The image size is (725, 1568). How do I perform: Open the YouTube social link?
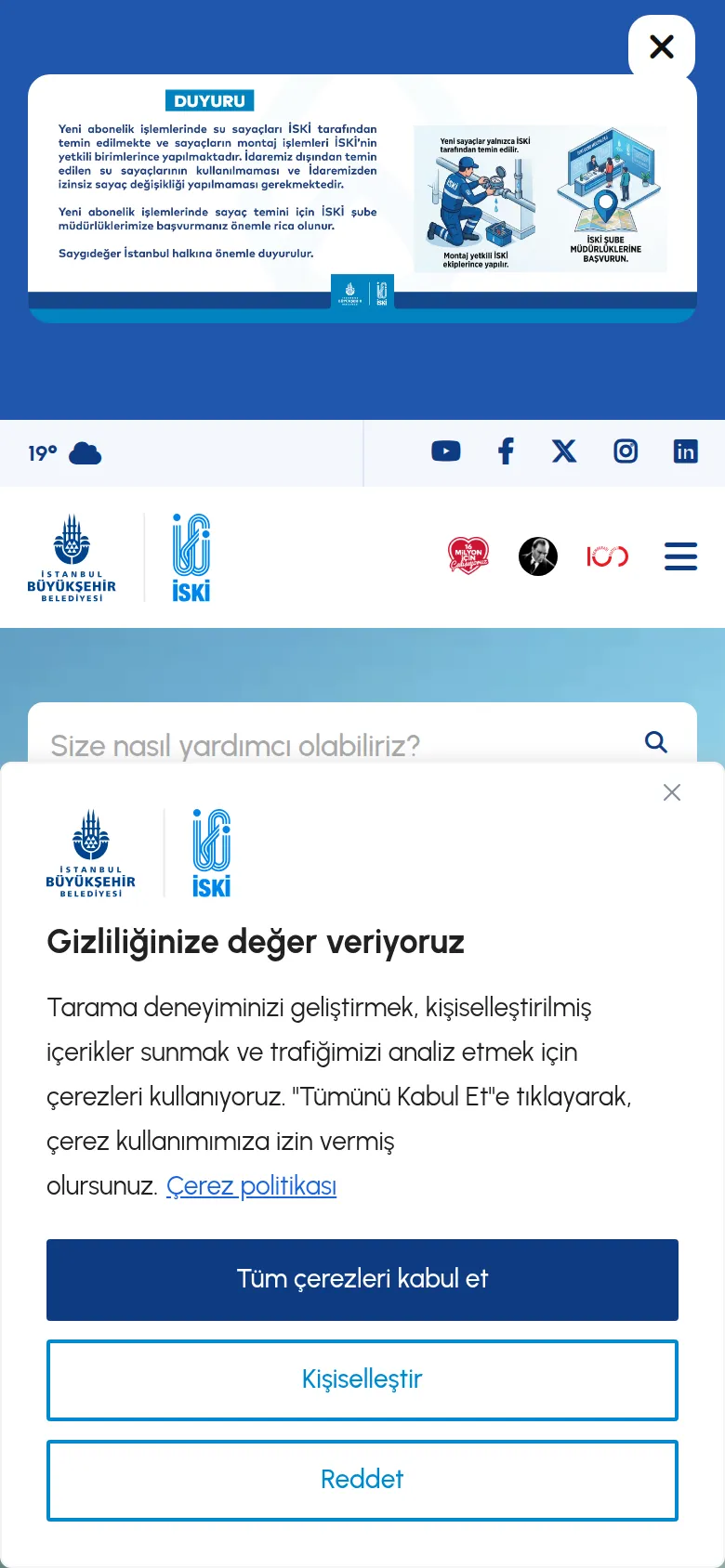[446, 451]
